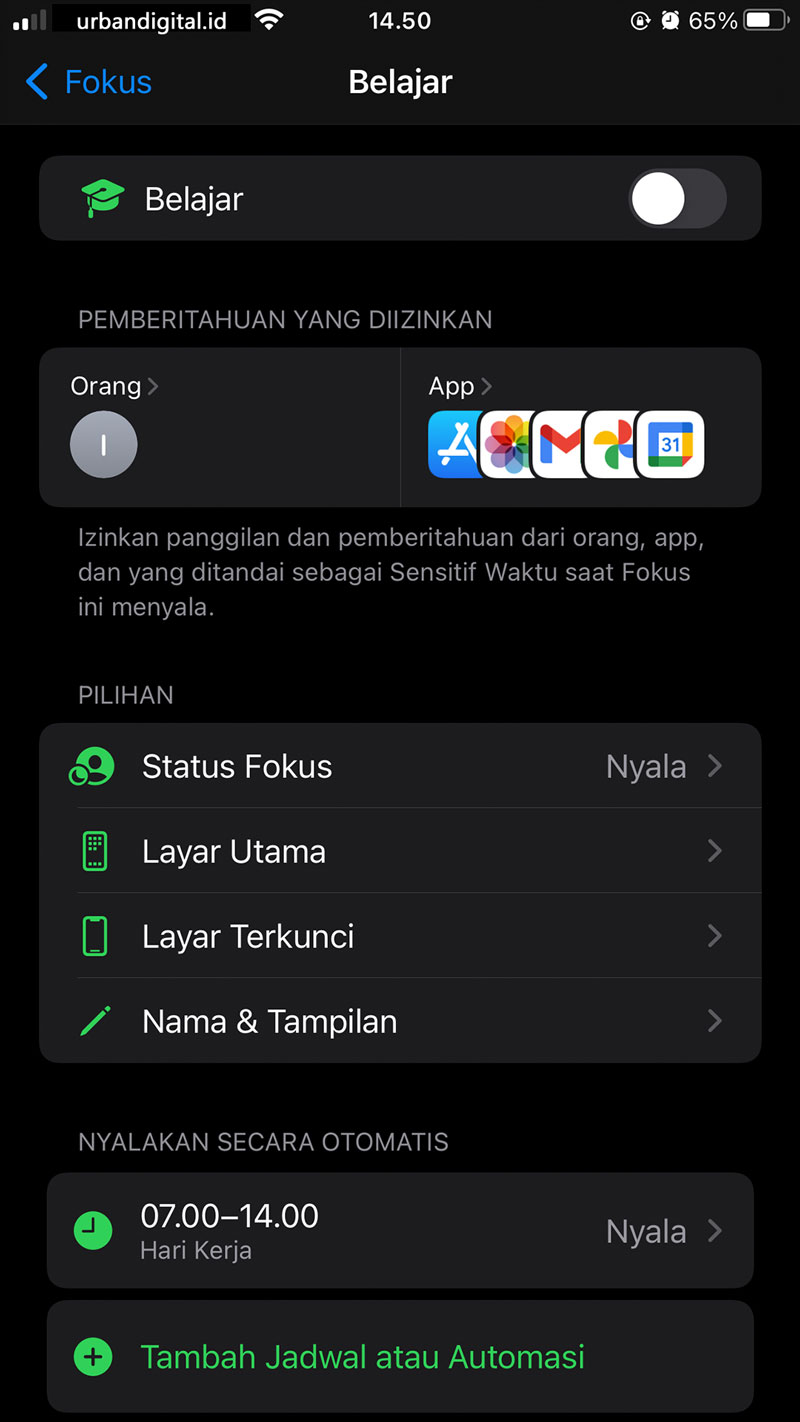Open Layar Terkunci options
The height and width of the screenshot is (1422, 800).
point(400,937)
